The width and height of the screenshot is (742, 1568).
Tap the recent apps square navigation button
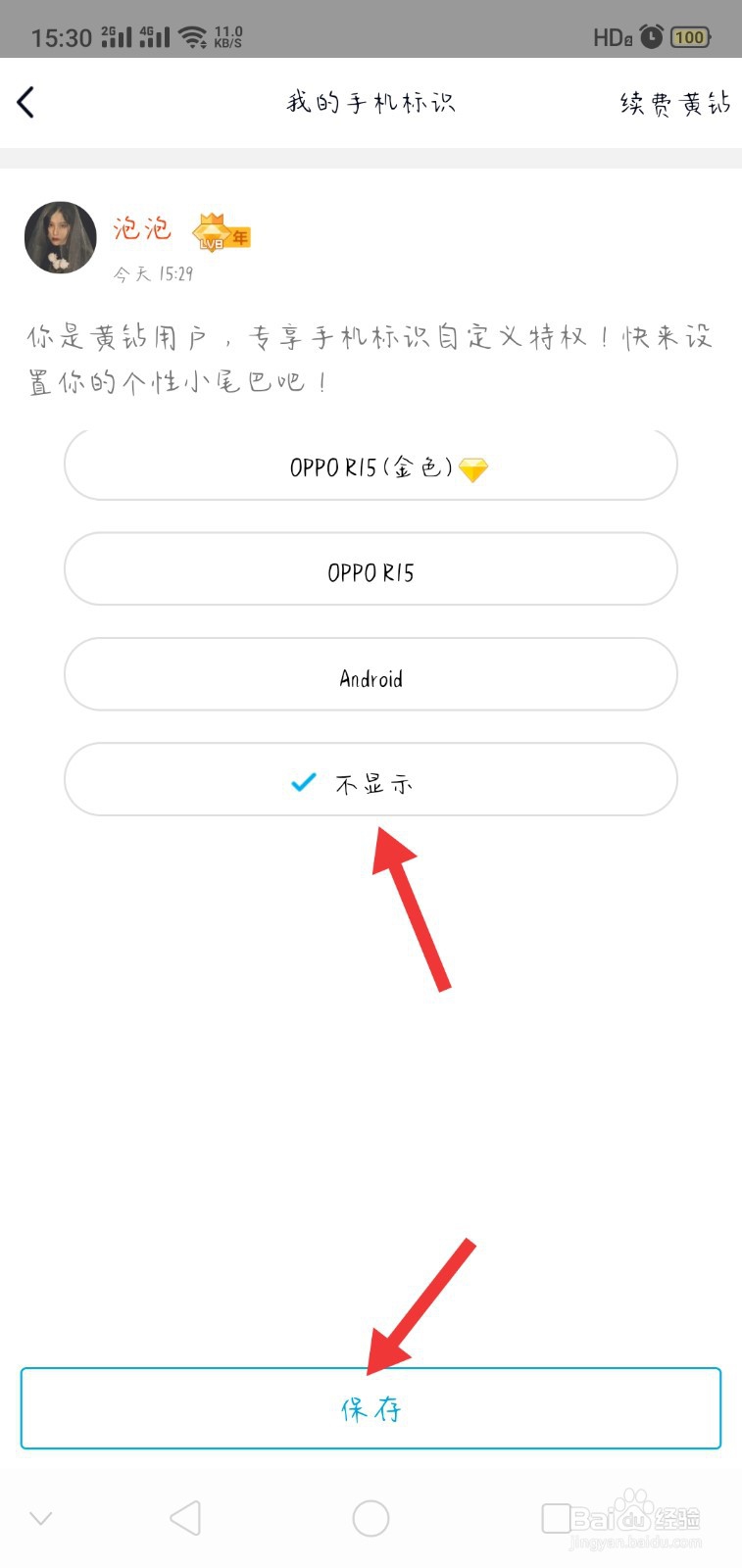(x=555, y=1516)
